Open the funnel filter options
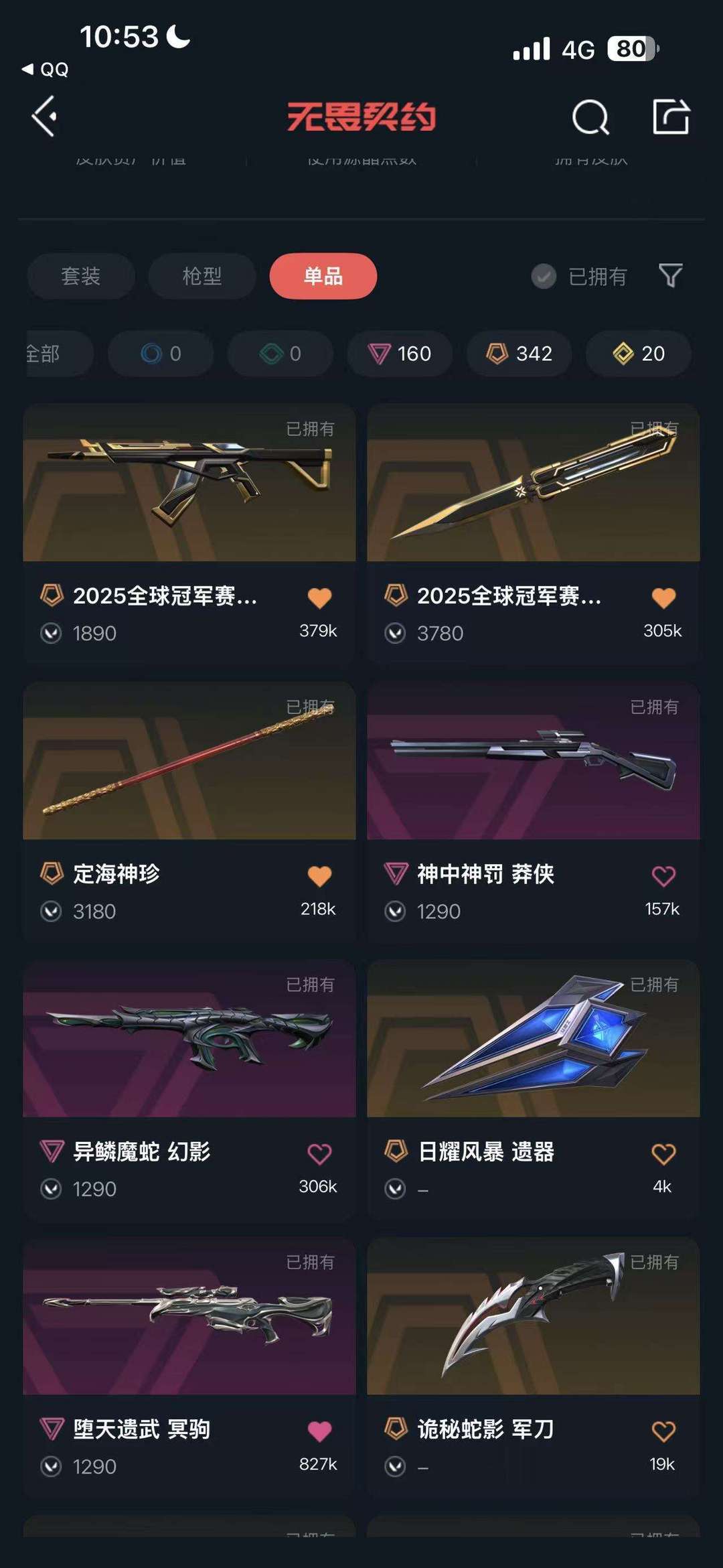 coord(670,275)
